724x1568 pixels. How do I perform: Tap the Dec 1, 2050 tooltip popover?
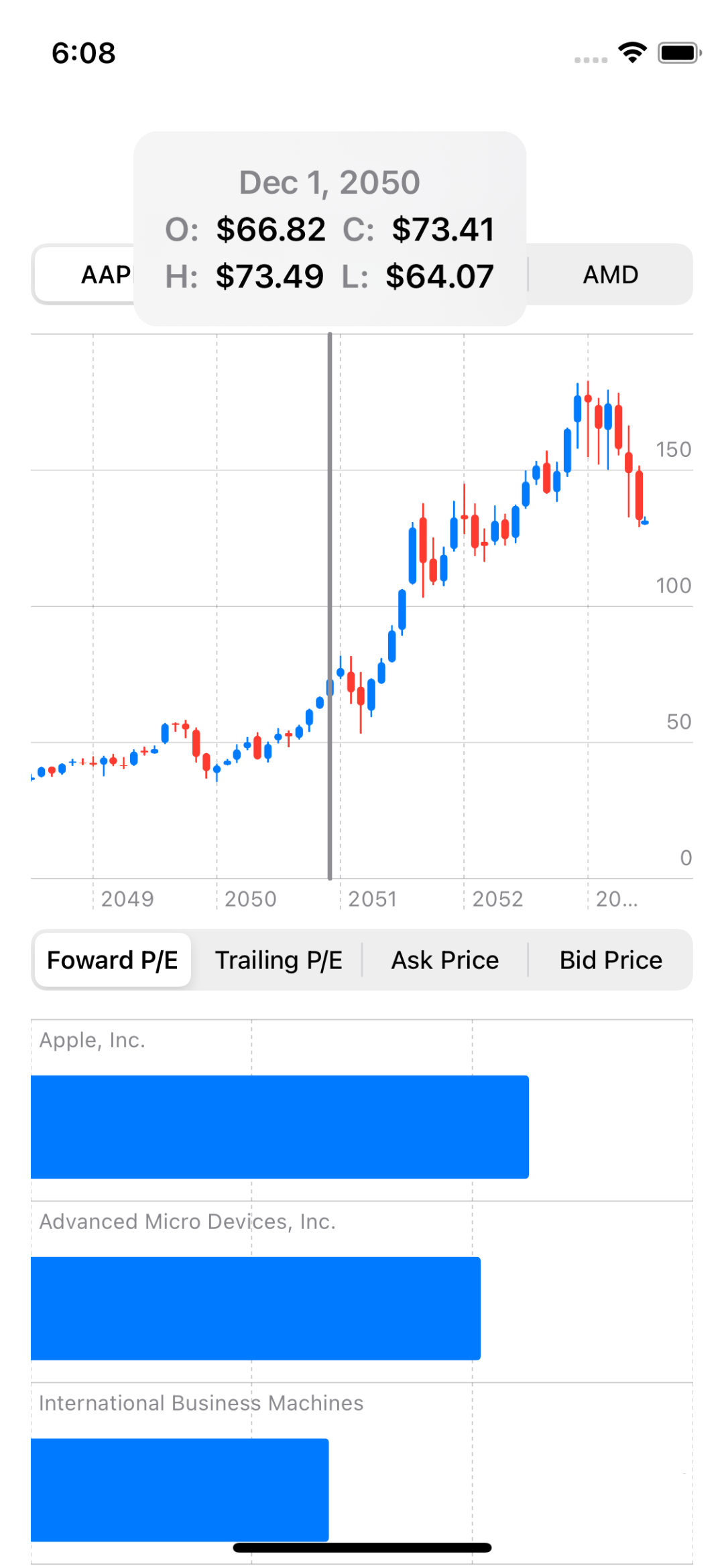pyautogui.click(x=331, y=228)
